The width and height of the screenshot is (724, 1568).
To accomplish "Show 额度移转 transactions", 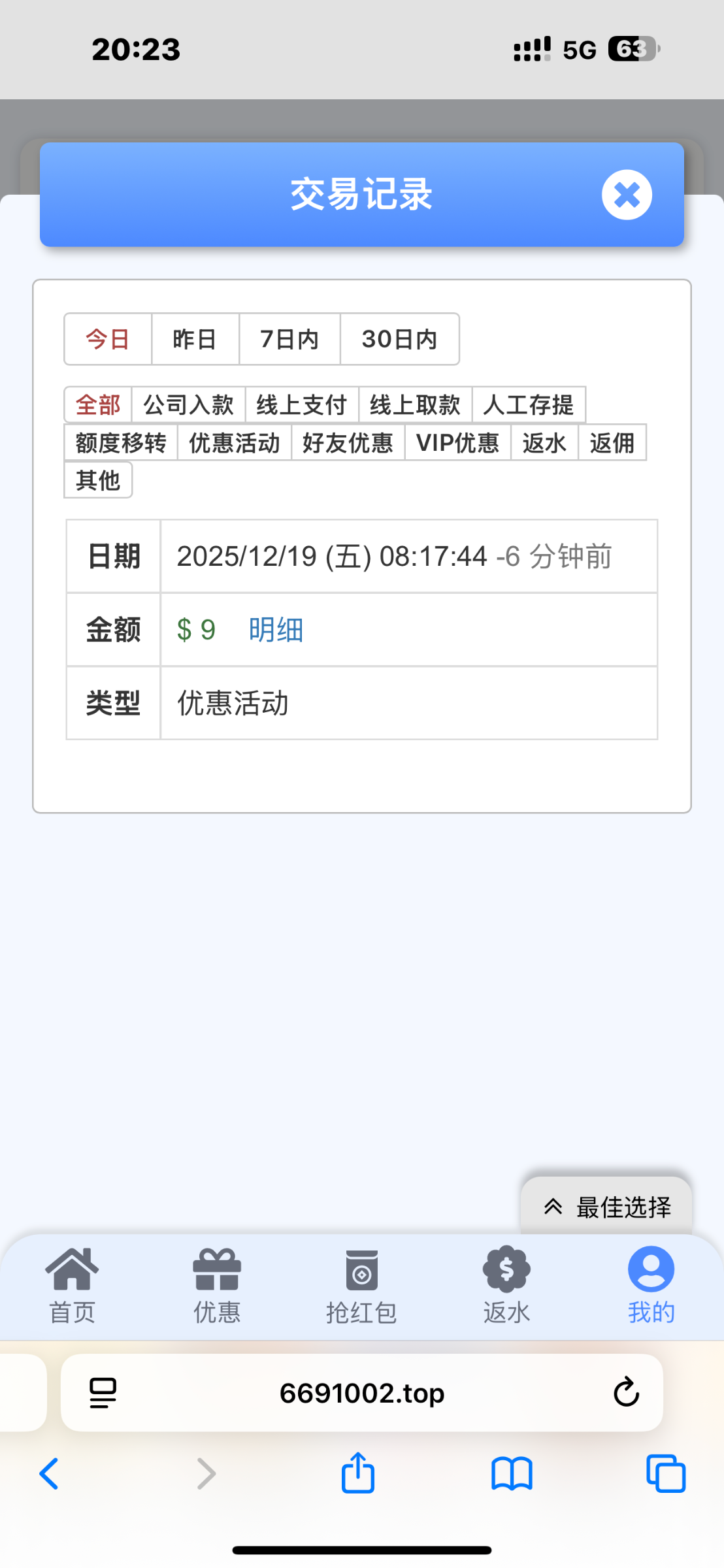I will coord(121,443).
